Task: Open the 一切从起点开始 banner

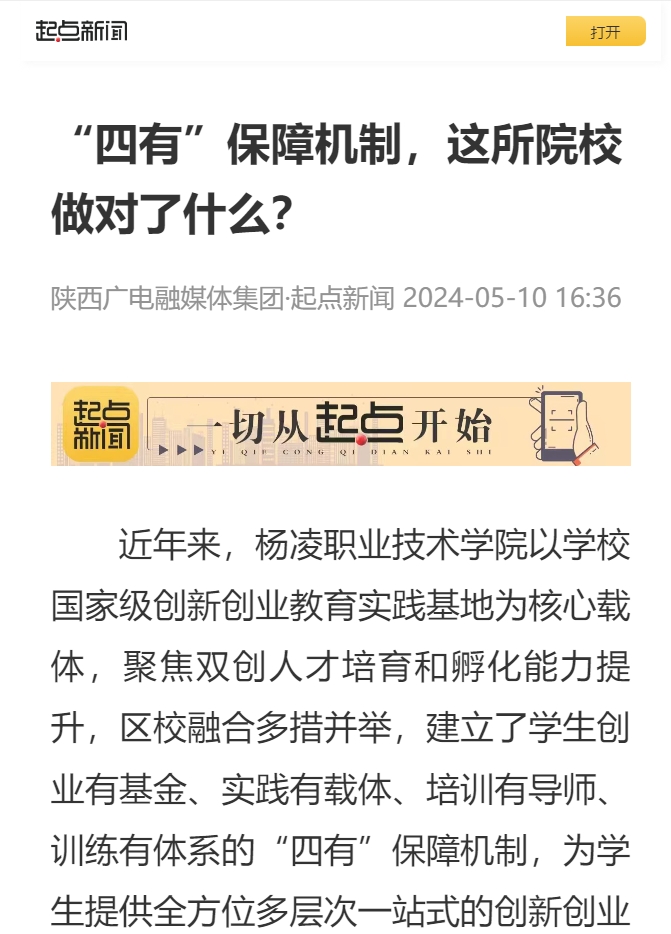Action: pos(340,424)
